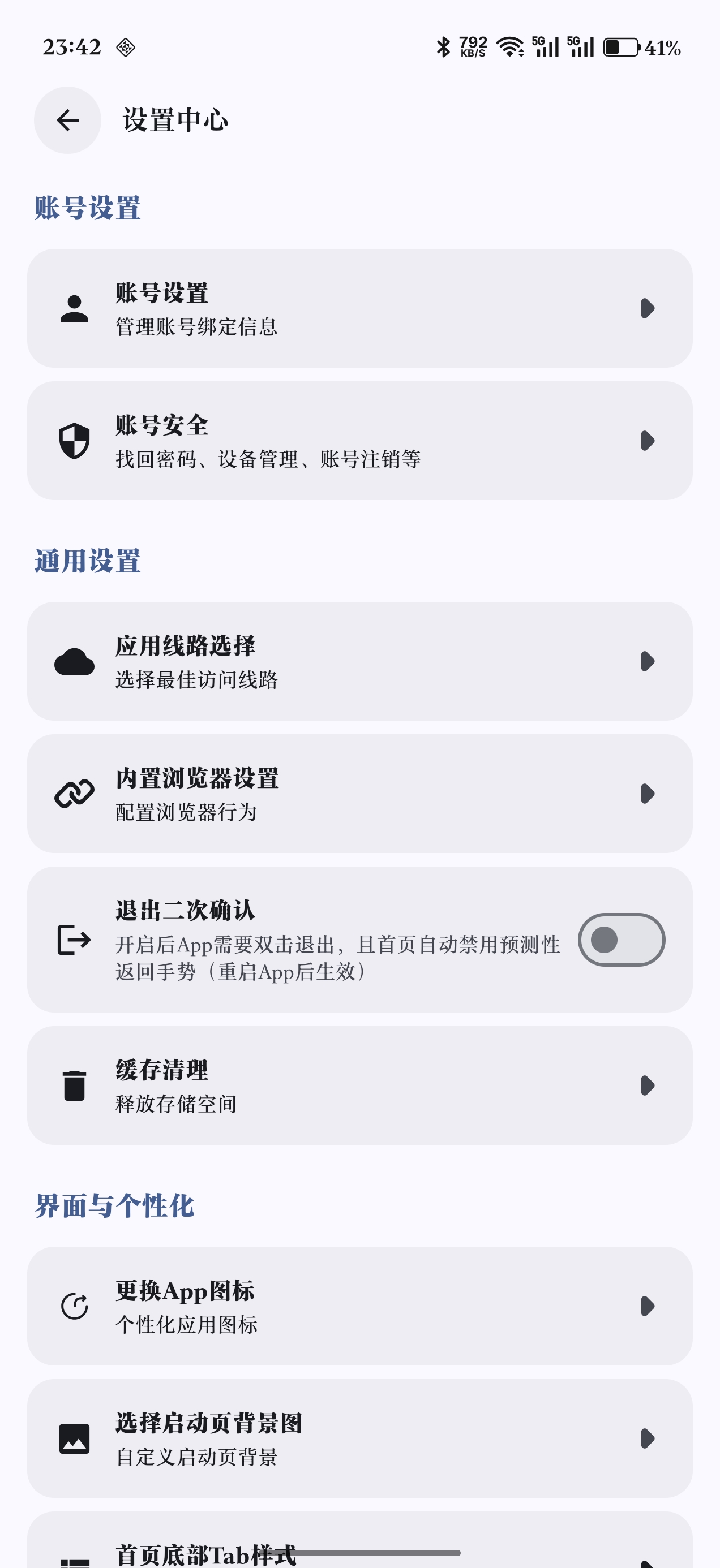
Task: Click the cloud icon for 应用线路选择
Action: point(74,662)
